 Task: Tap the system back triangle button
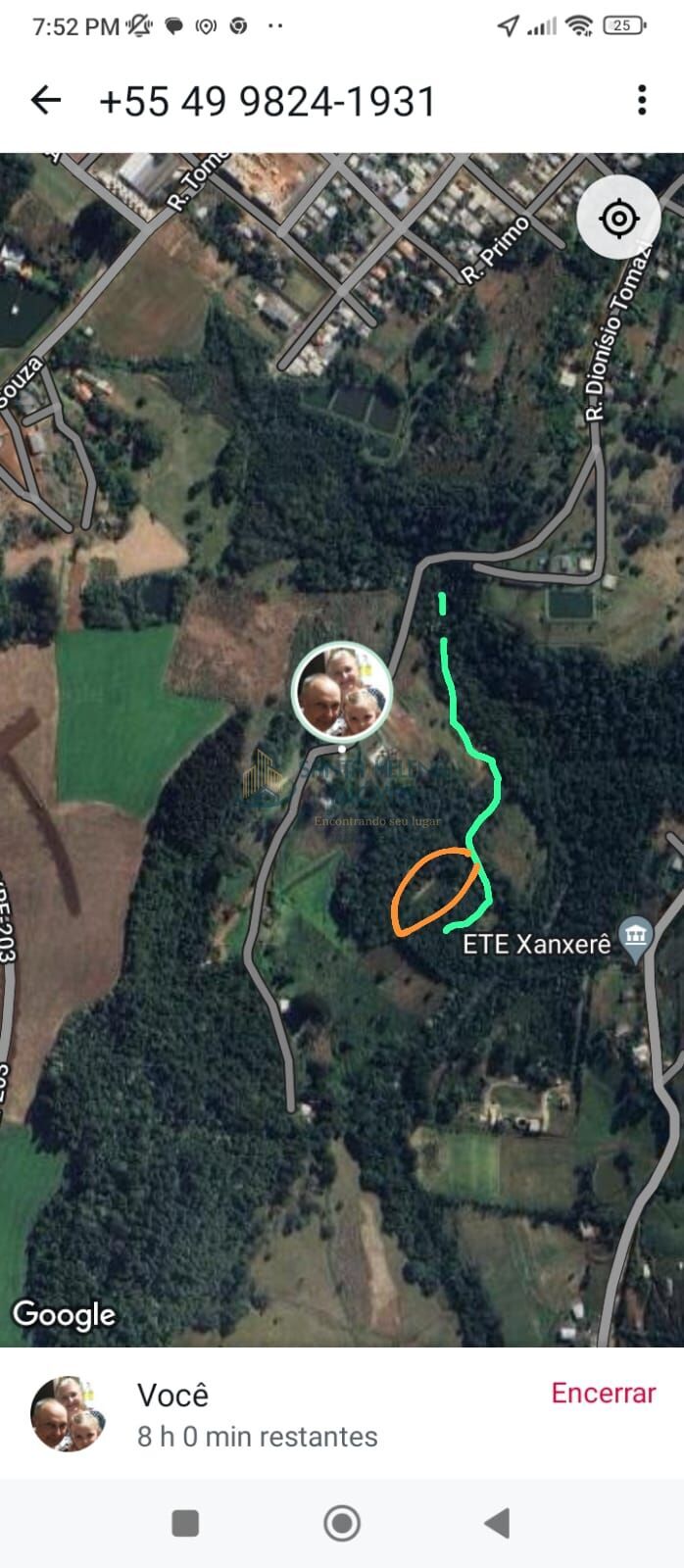click(498, 1523)
